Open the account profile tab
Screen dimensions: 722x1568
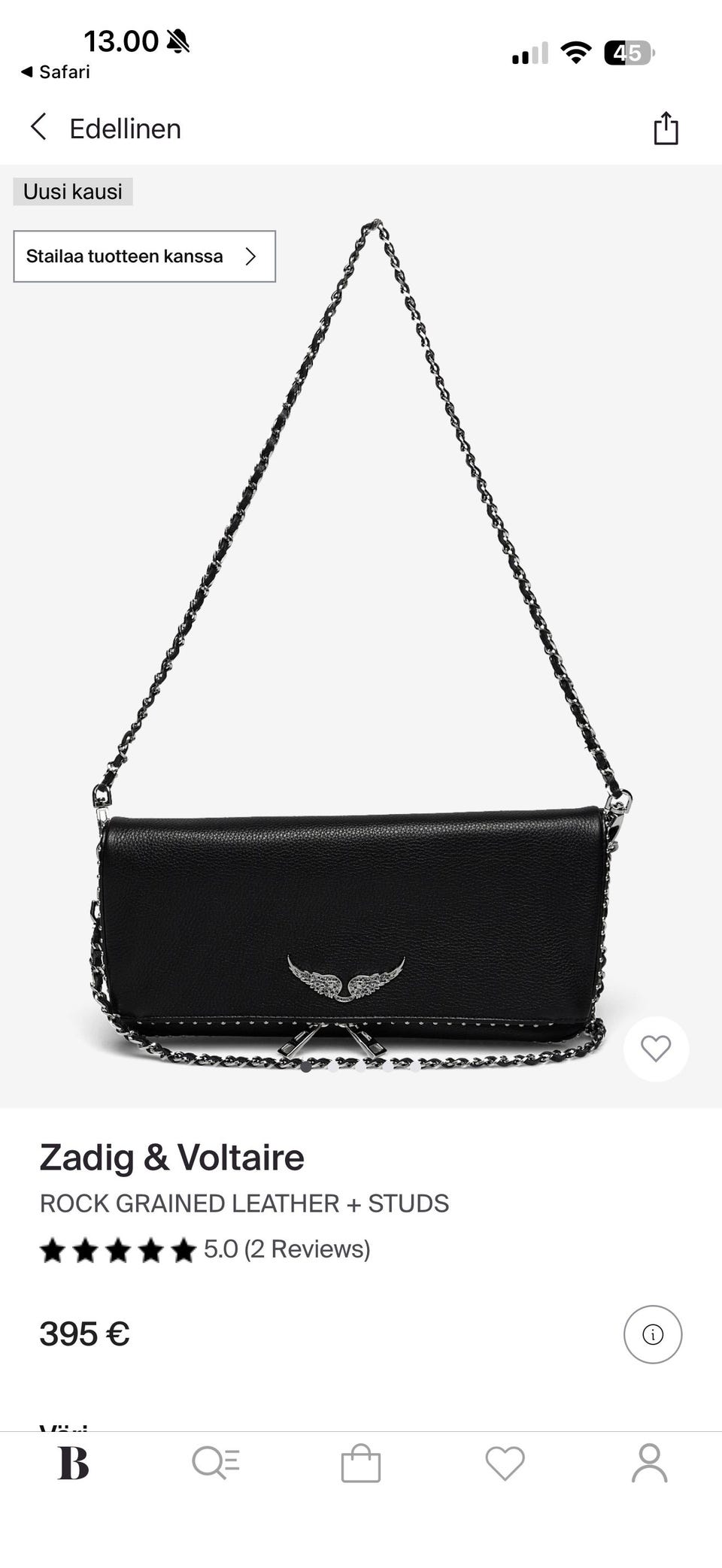(649, 1464)
